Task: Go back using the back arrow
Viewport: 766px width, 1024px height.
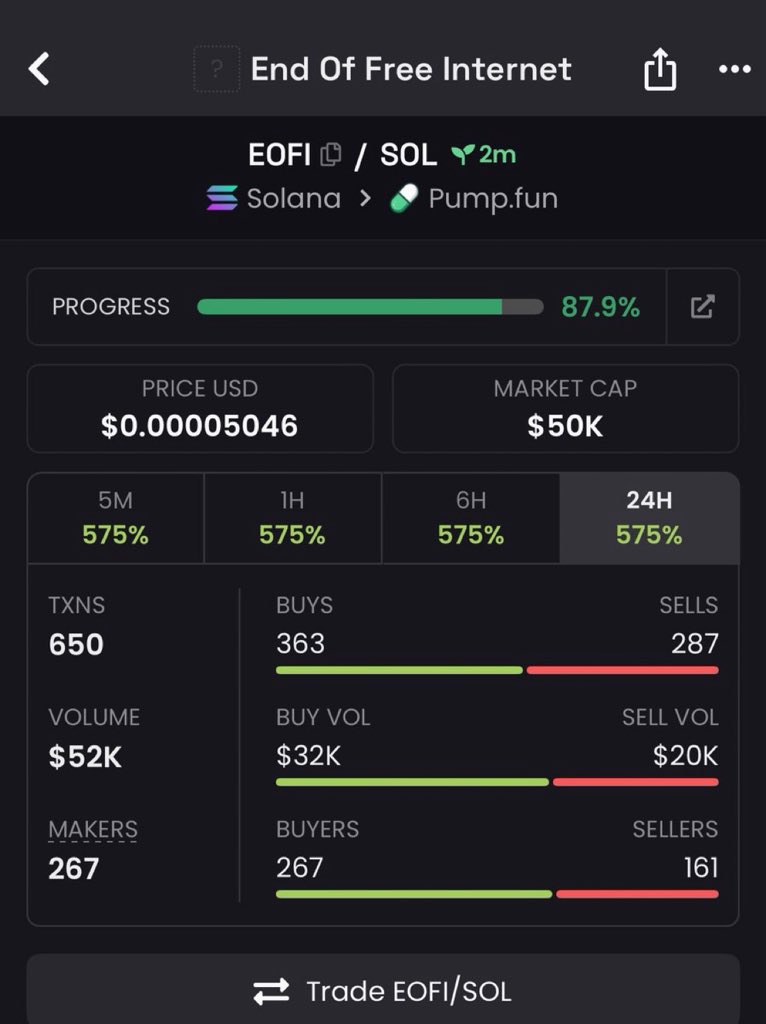Action: pos(39,69)
